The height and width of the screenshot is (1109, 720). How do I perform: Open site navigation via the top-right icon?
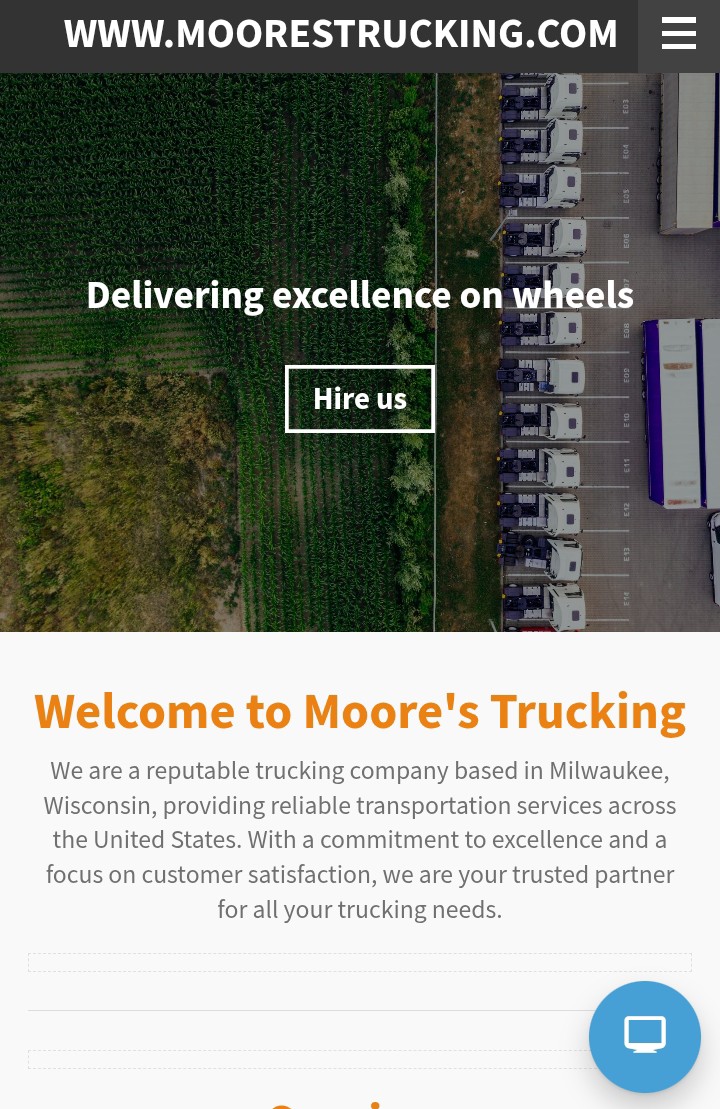[x=679, y=33]
